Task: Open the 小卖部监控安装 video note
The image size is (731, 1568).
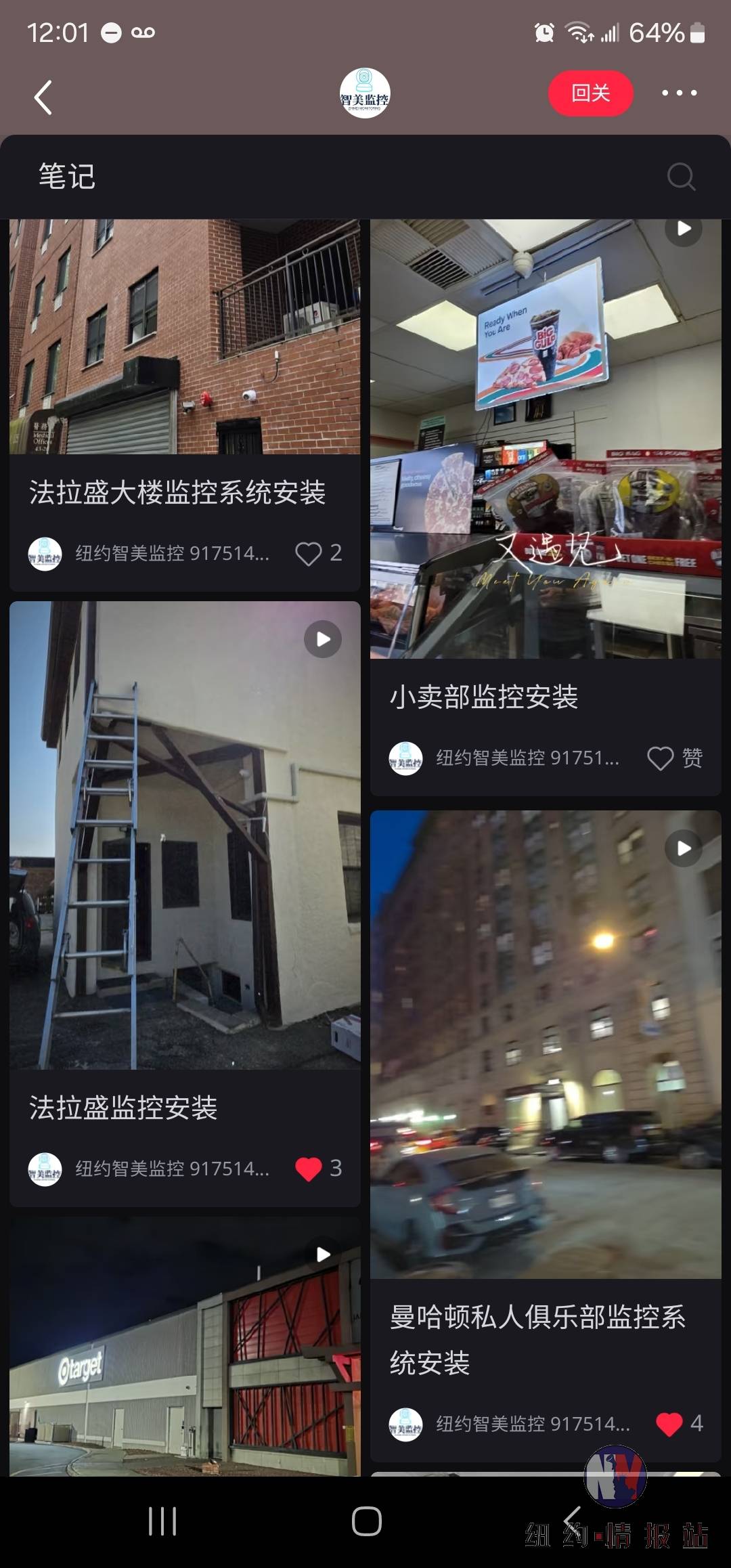Action: [x=545, y=439]
